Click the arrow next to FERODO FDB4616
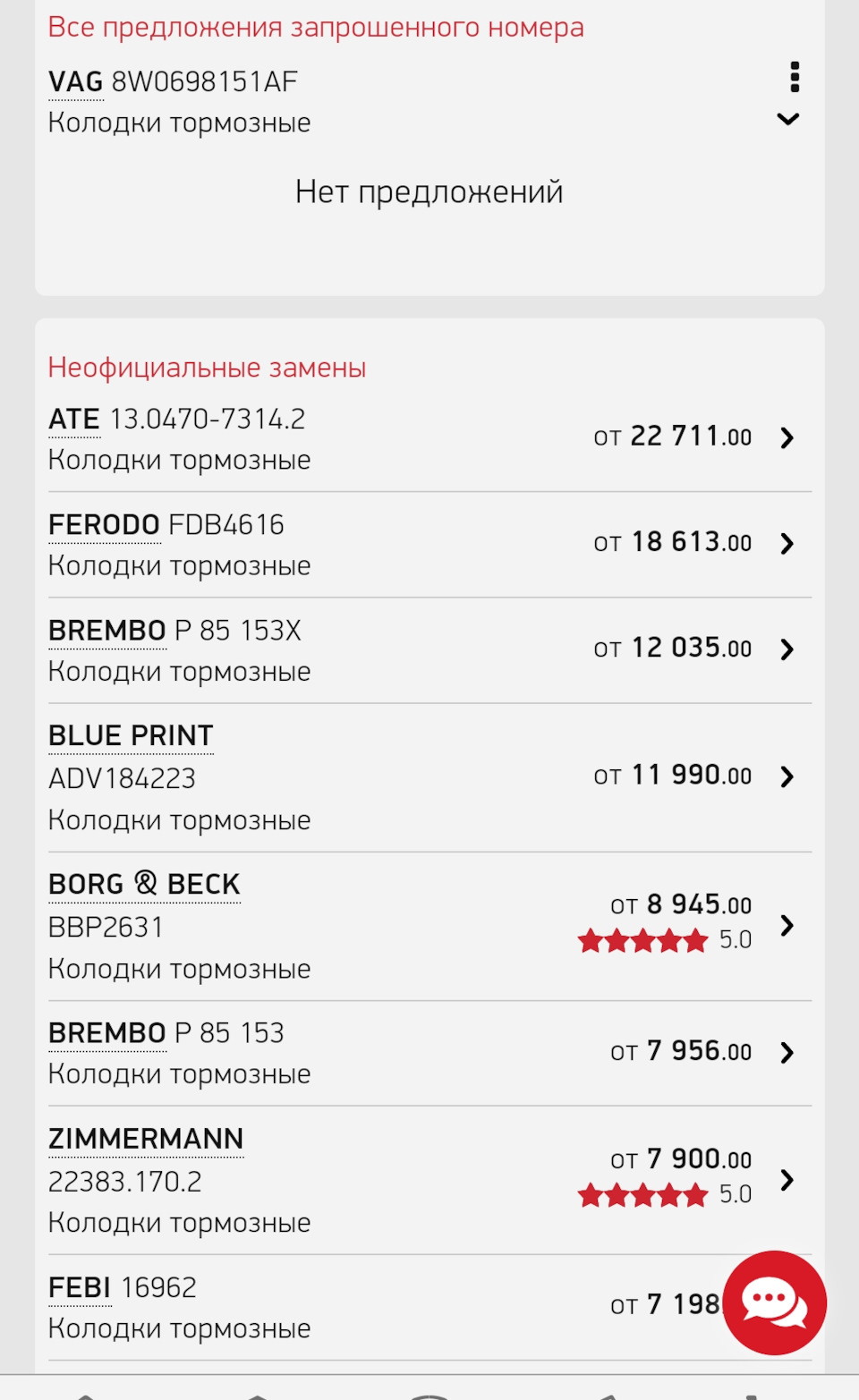The image size is (859, 1400). coord(787,543)
